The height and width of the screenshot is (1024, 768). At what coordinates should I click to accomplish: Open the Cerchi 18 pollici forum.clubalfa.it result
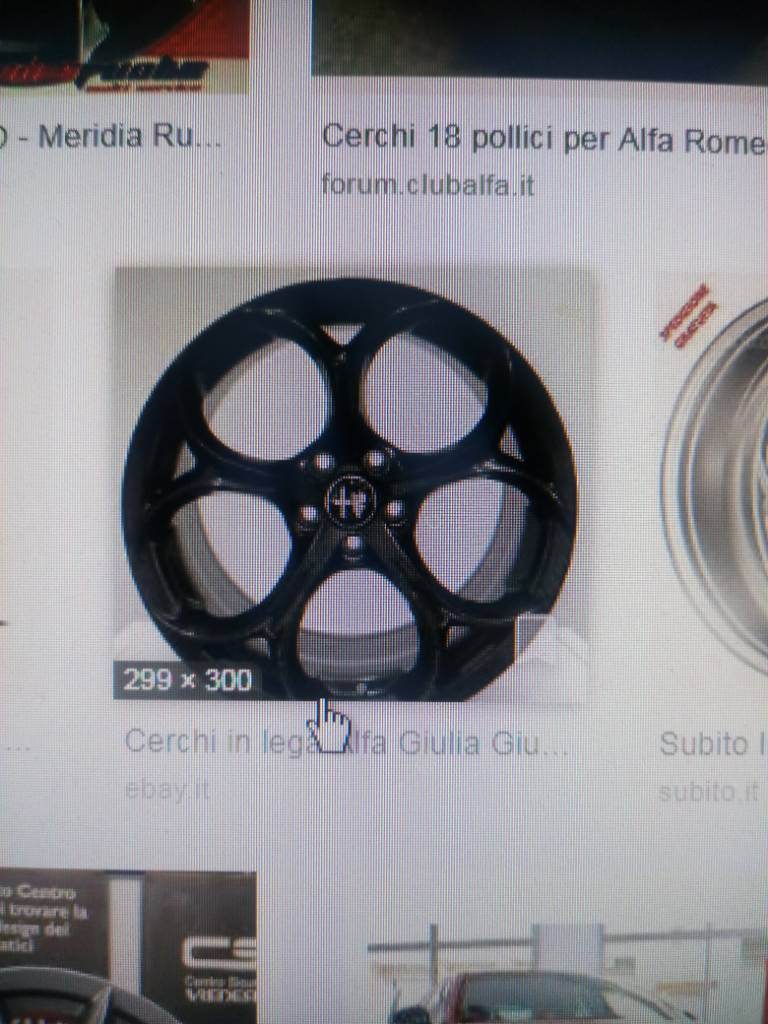pos(542,139)
